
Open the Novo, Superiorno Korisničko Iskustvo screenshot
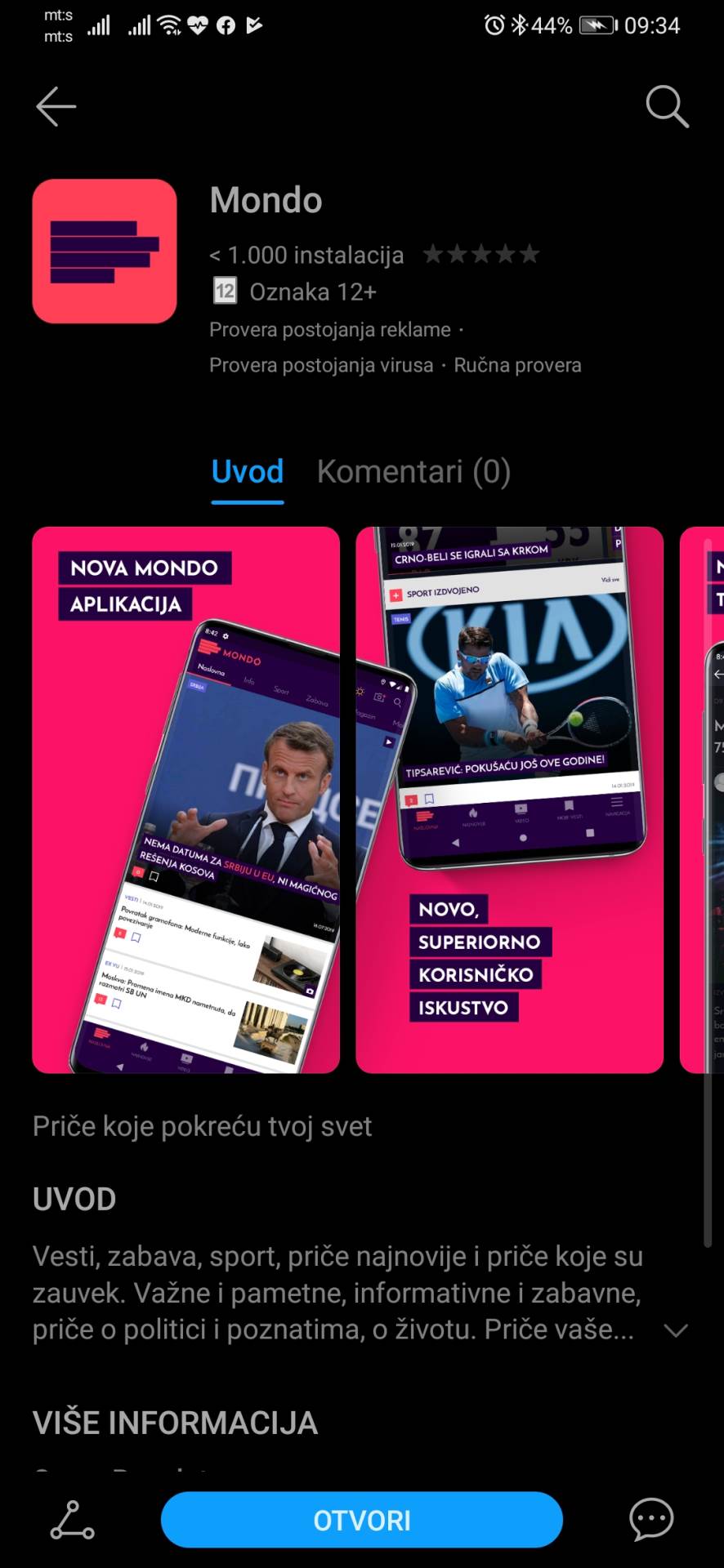[x=509, y=800]
